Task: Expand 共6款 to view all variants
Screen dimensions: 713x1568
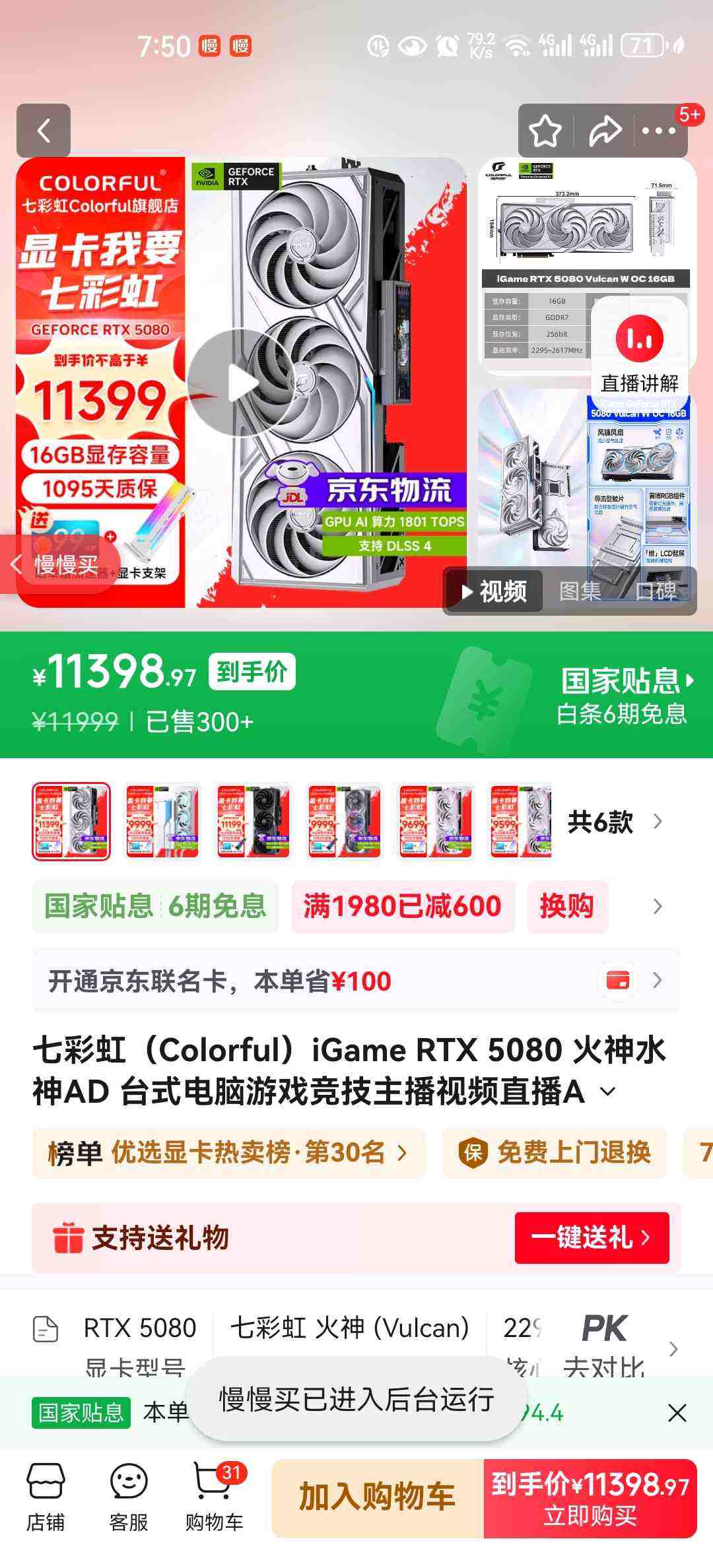Action: (601, 822)
